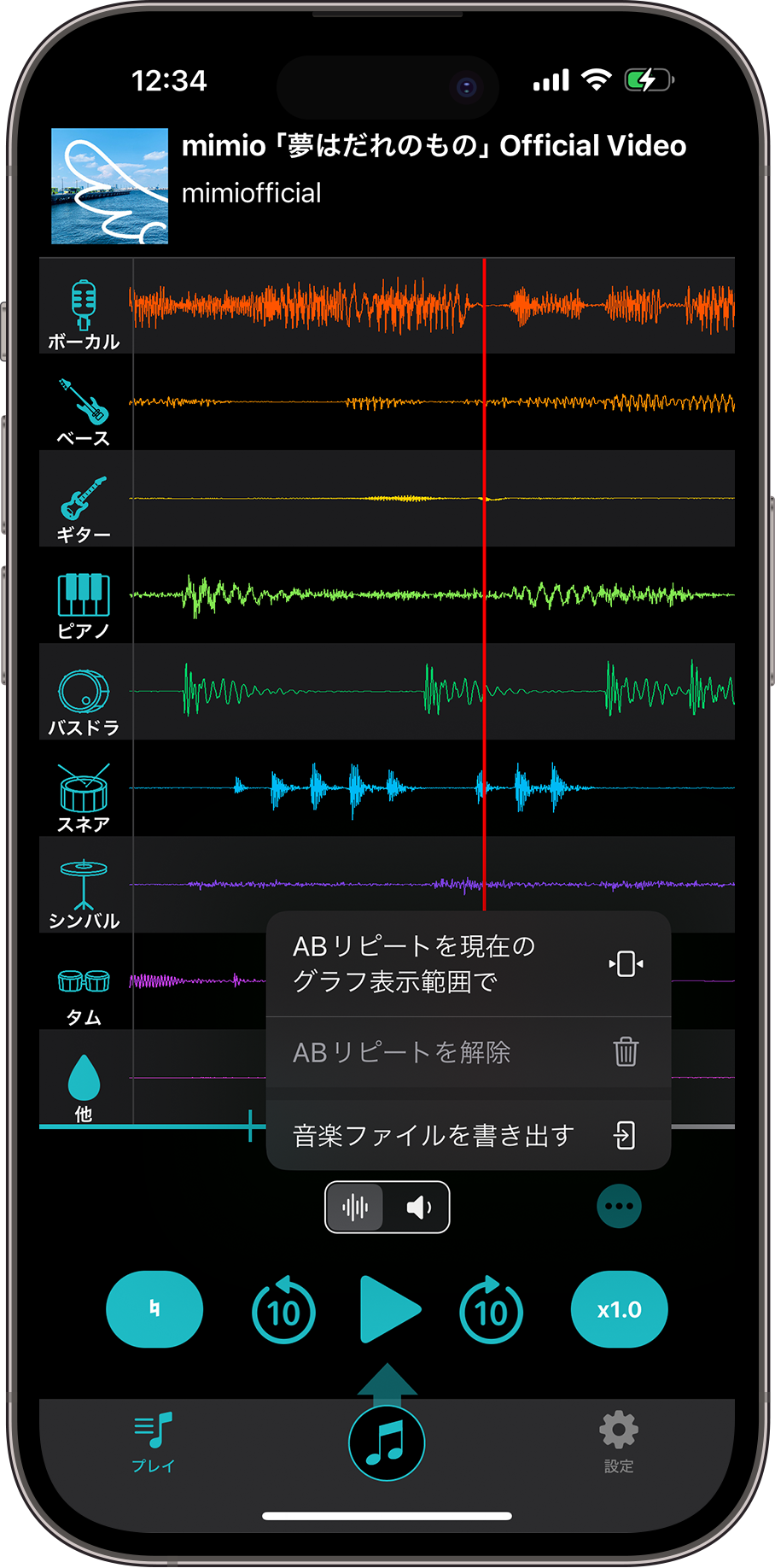Screen dimensions: 775x1568
Task: Toggle the ベース bass track
Action: click(x=84, y=412)
